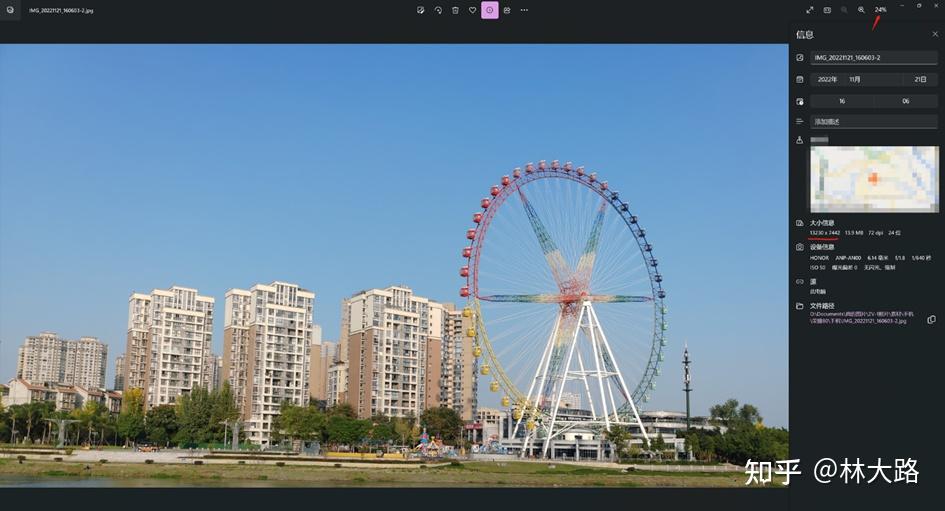This screenshot has height=511, width=945.
Task: Copy the file path
Action: [x=931, y=320]
